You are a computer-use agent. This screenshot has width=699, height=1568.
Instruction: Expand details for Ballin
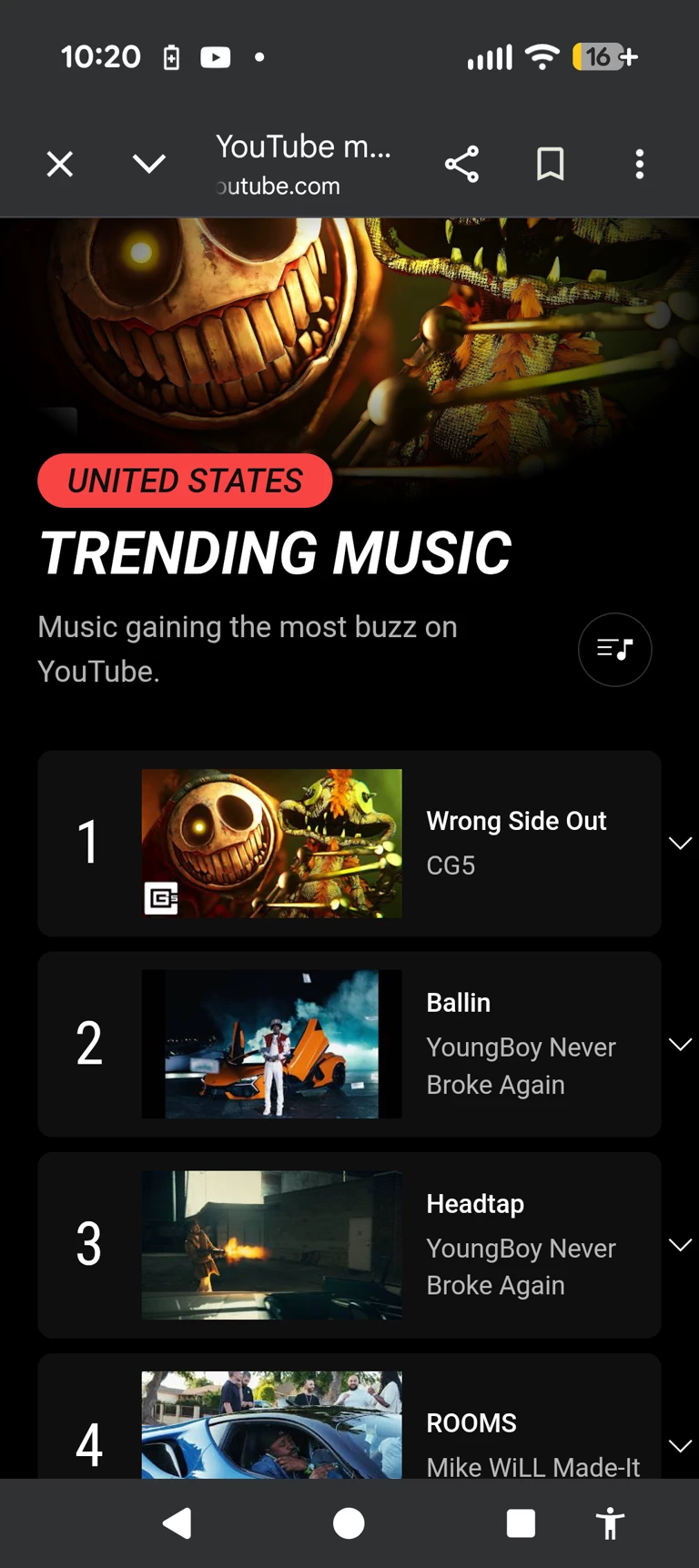680,1044
